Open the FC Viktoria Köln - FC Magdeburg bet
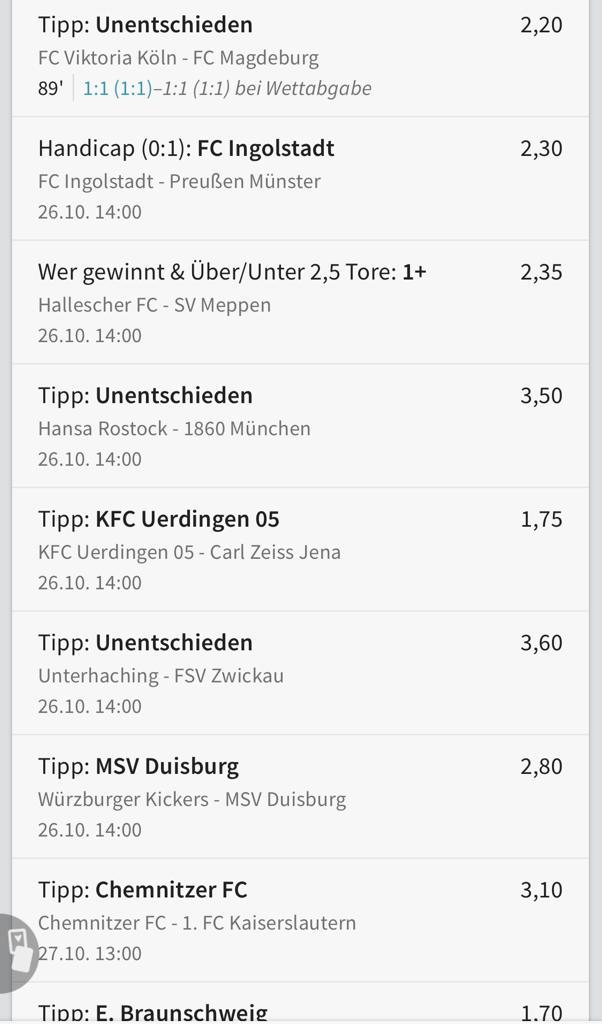 [x=300, y=57]
